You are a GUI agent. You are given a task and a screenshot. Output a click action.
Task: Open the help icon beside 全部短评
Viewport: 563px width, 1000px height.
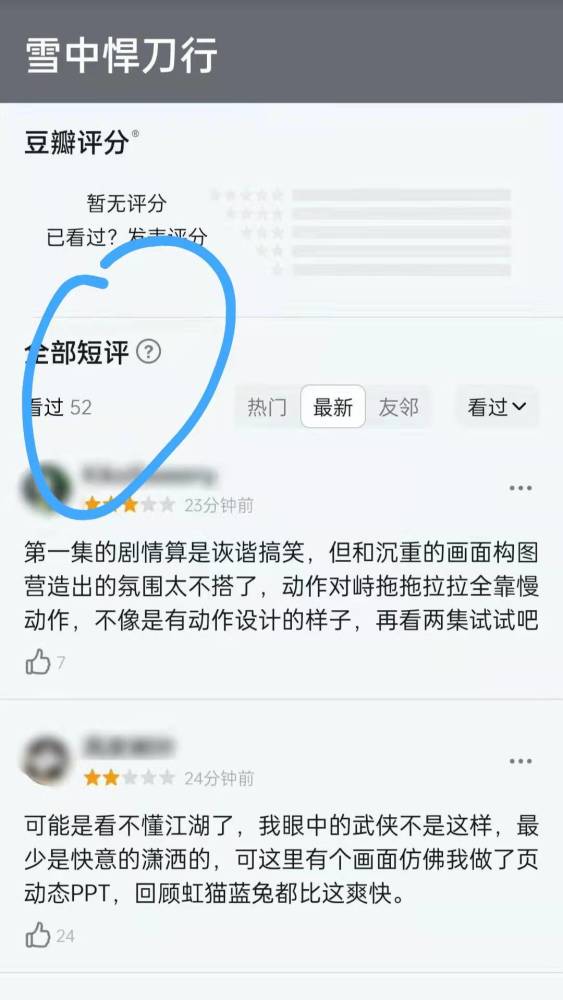(149, 351)
